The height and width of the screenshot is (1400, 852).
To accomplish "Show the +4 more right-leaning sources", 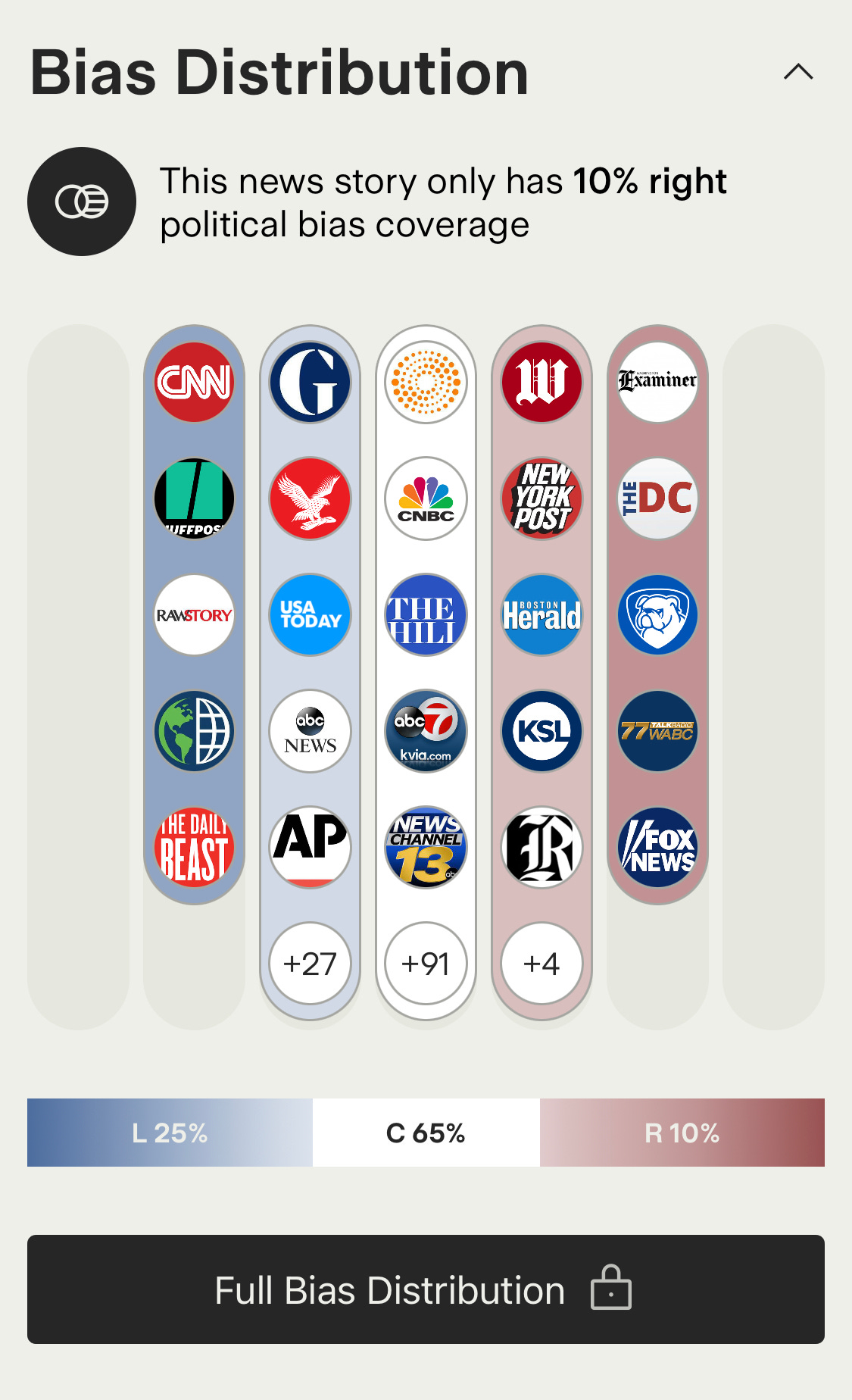I will 541,964.
